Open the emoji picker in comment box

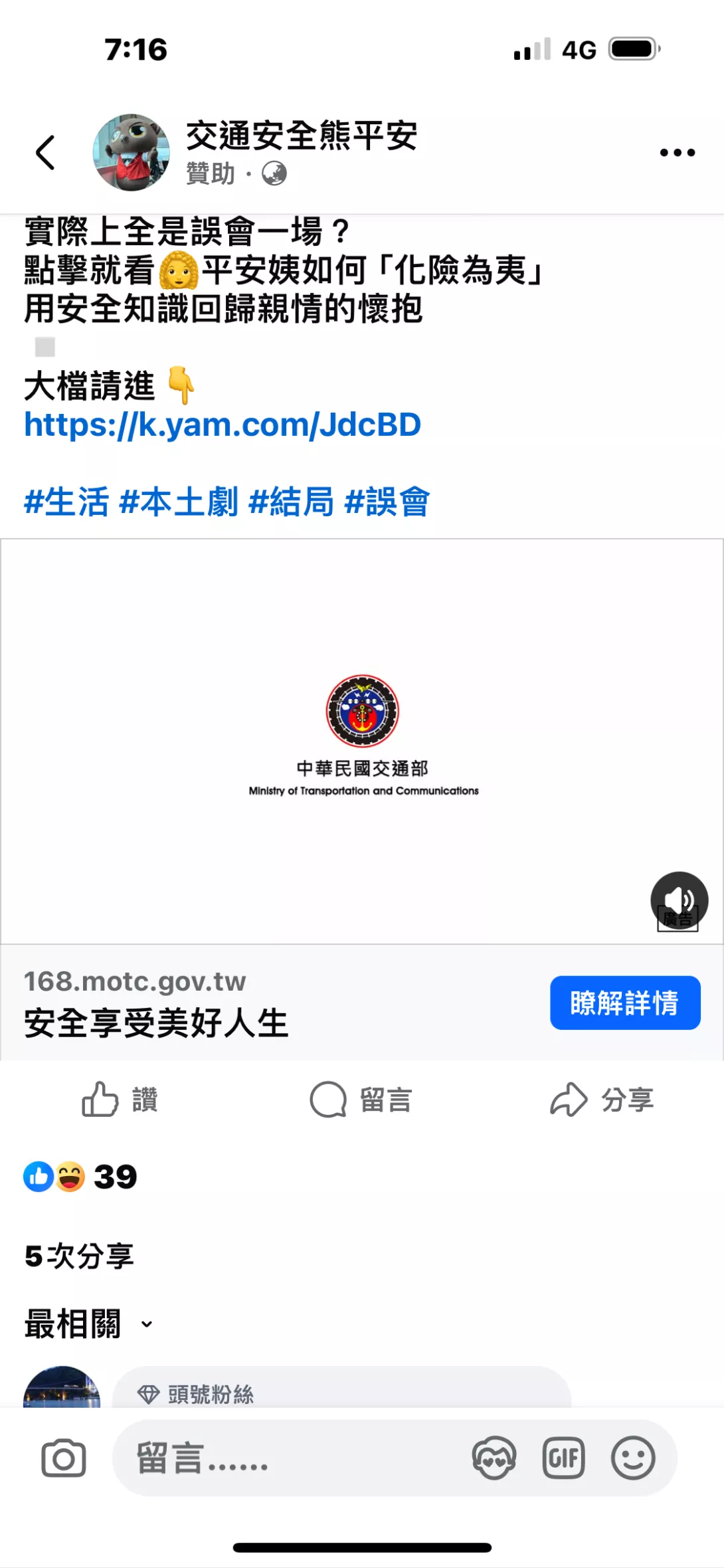[x=632, y=1458]
